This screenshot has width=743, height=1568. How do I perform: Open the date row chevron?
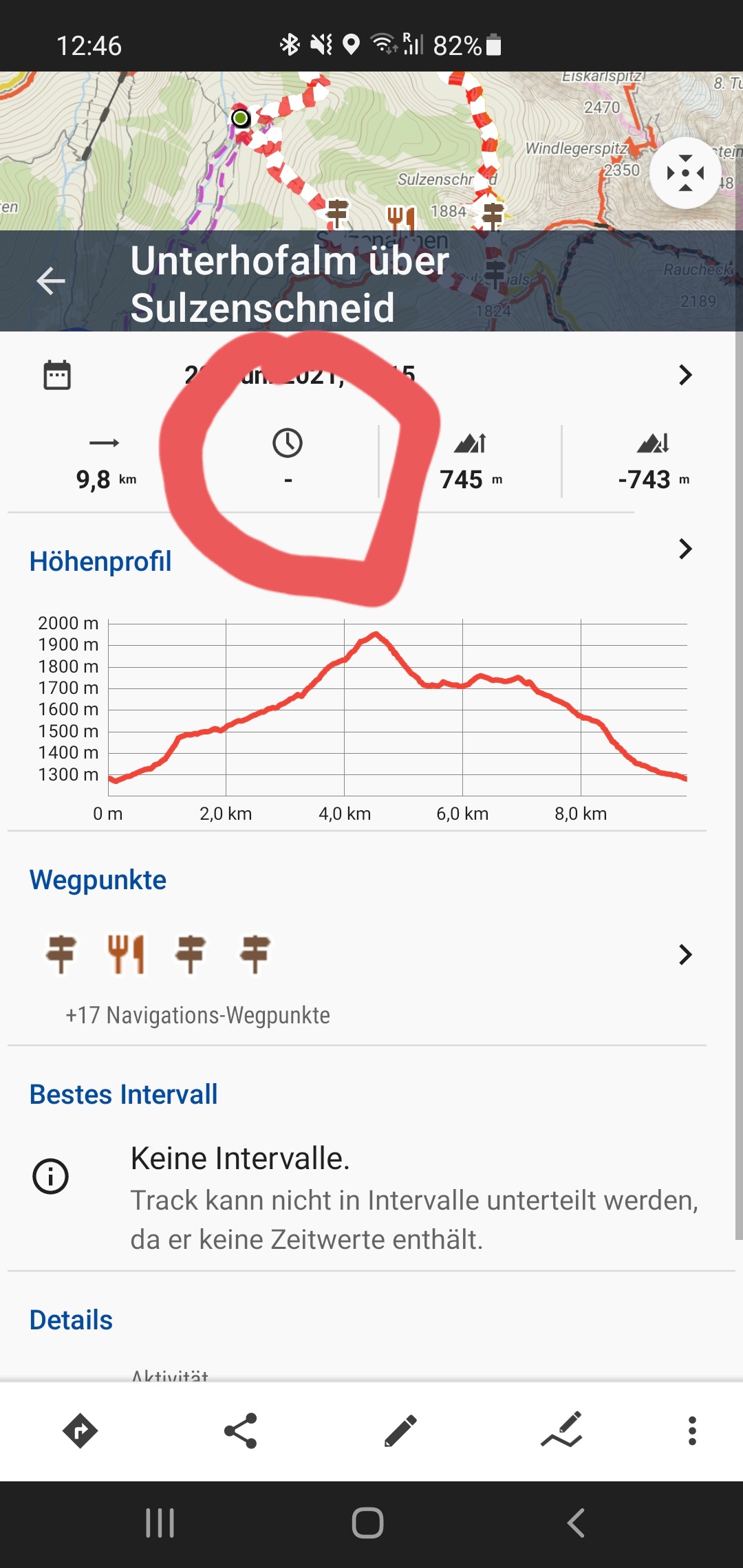(x=685, y=375)
